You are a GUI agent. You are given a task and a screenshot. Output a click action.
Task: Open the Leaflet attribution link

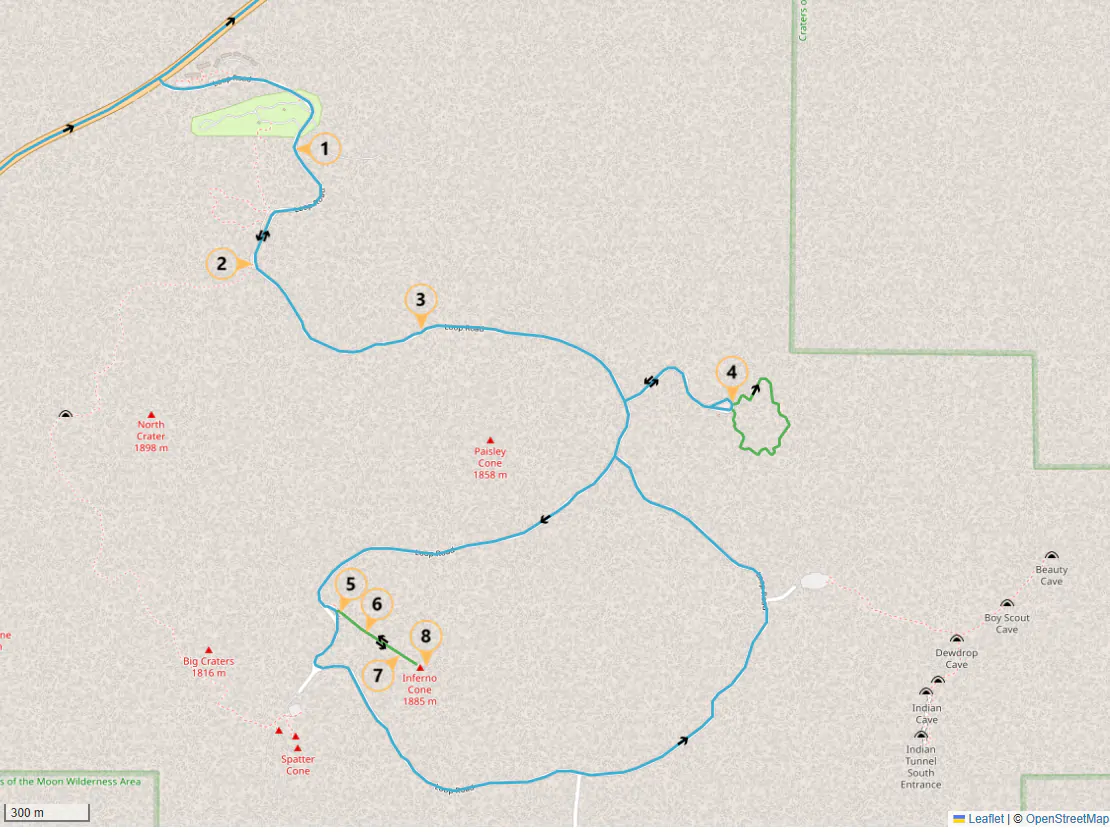(x=985, y=819)
